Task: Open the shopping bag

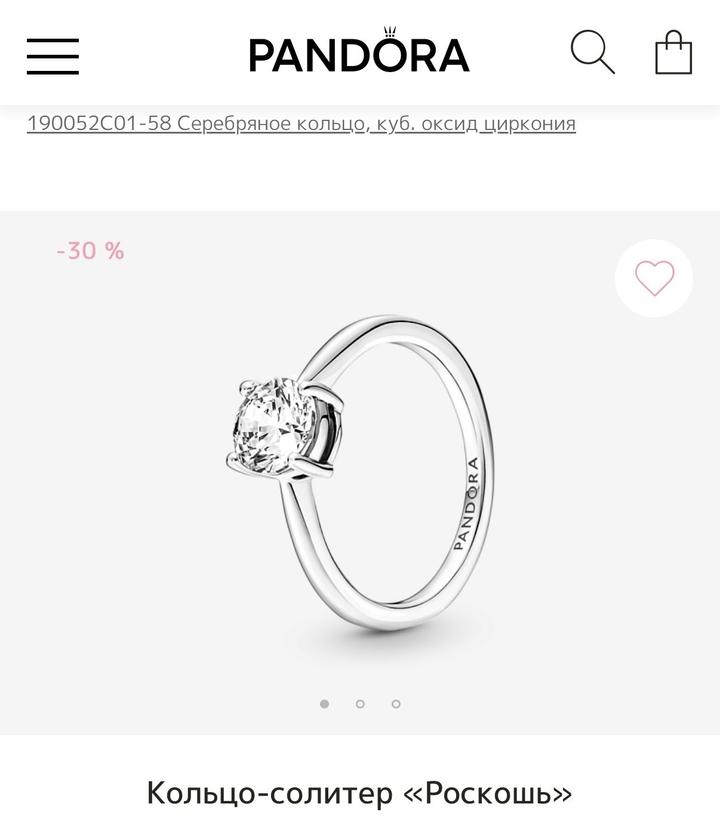Action: [x=673, y=53]
